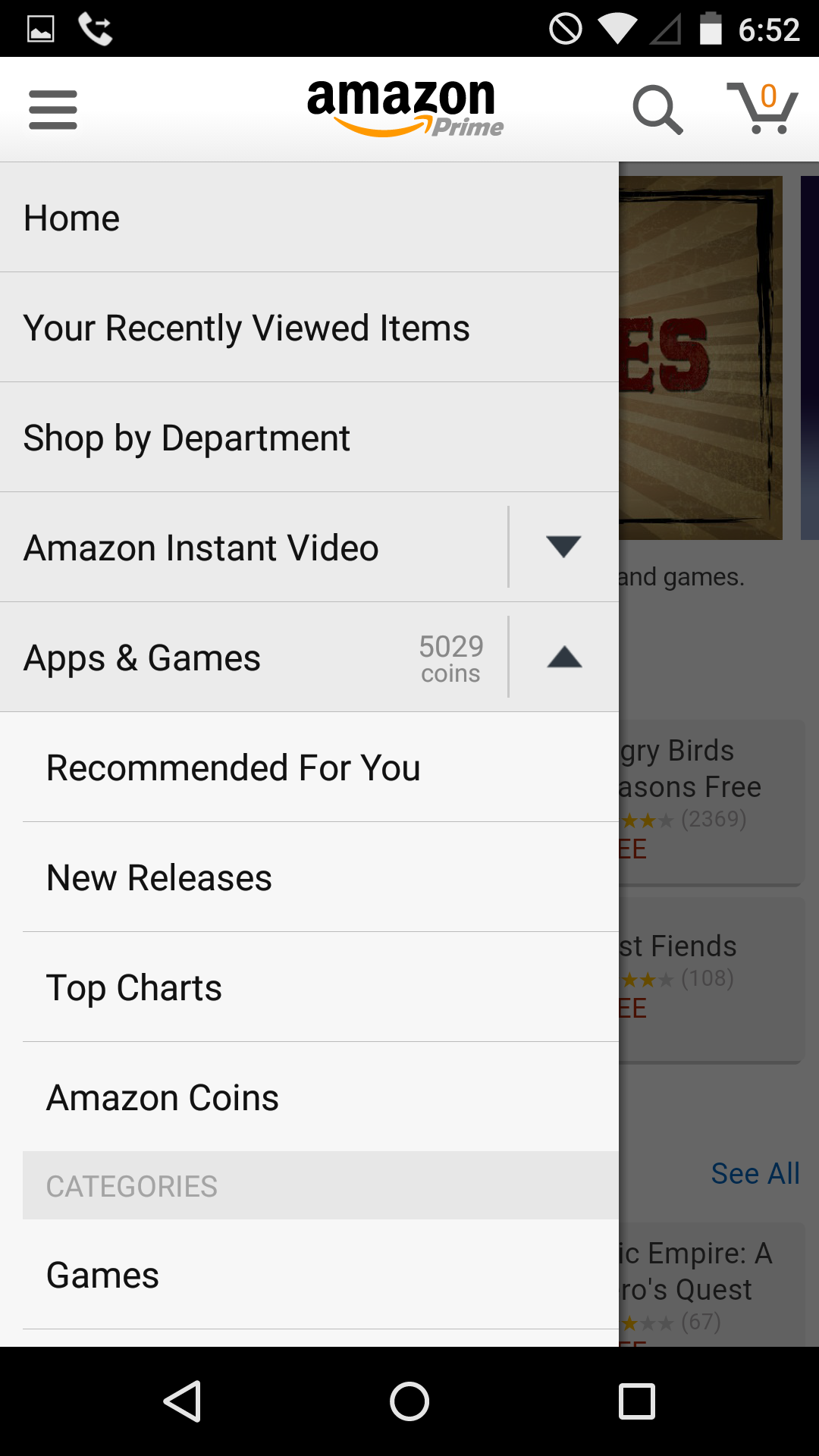The height and width of the screenshot is (1456, 819).
Task: Tap the system home button
Action: tap(409, 1401)
